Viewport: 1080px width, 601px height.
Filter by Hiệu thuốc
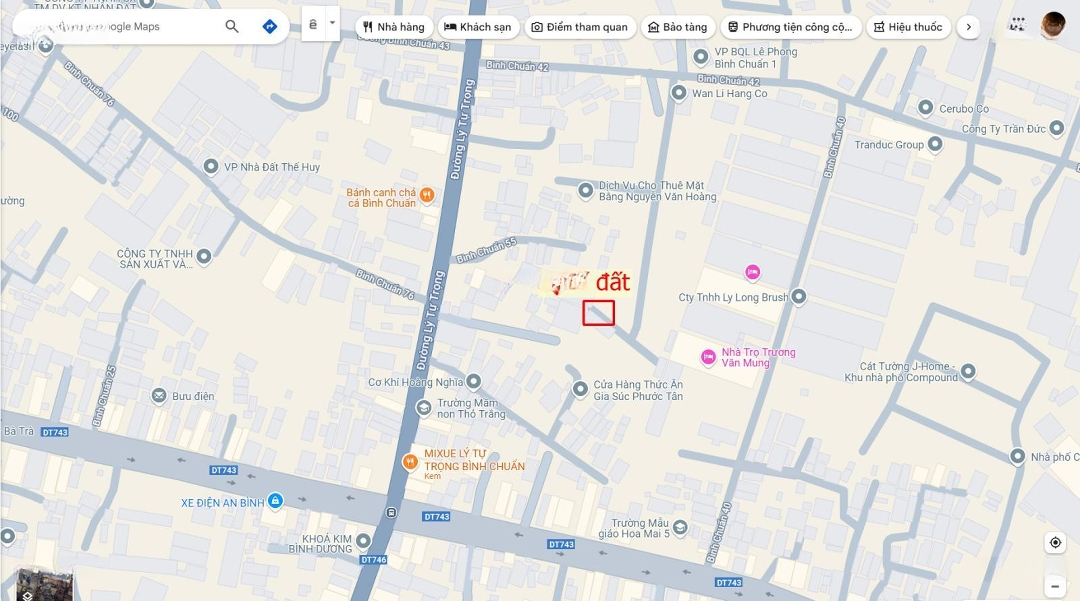pyautogui.click(x=907, y=27)
